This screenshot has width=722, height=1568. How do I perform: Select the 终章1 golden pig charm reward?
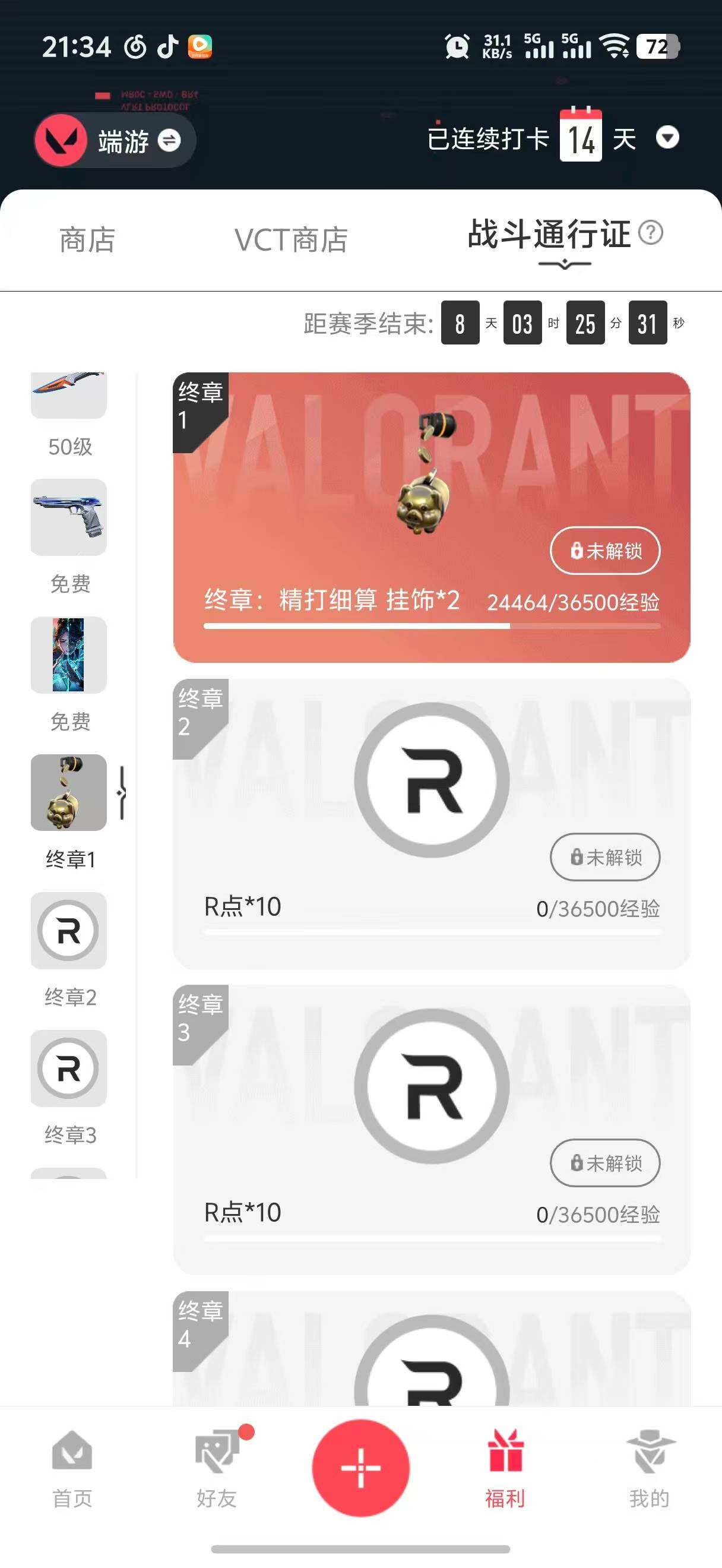pyautogui.click(x=68, y=794)
